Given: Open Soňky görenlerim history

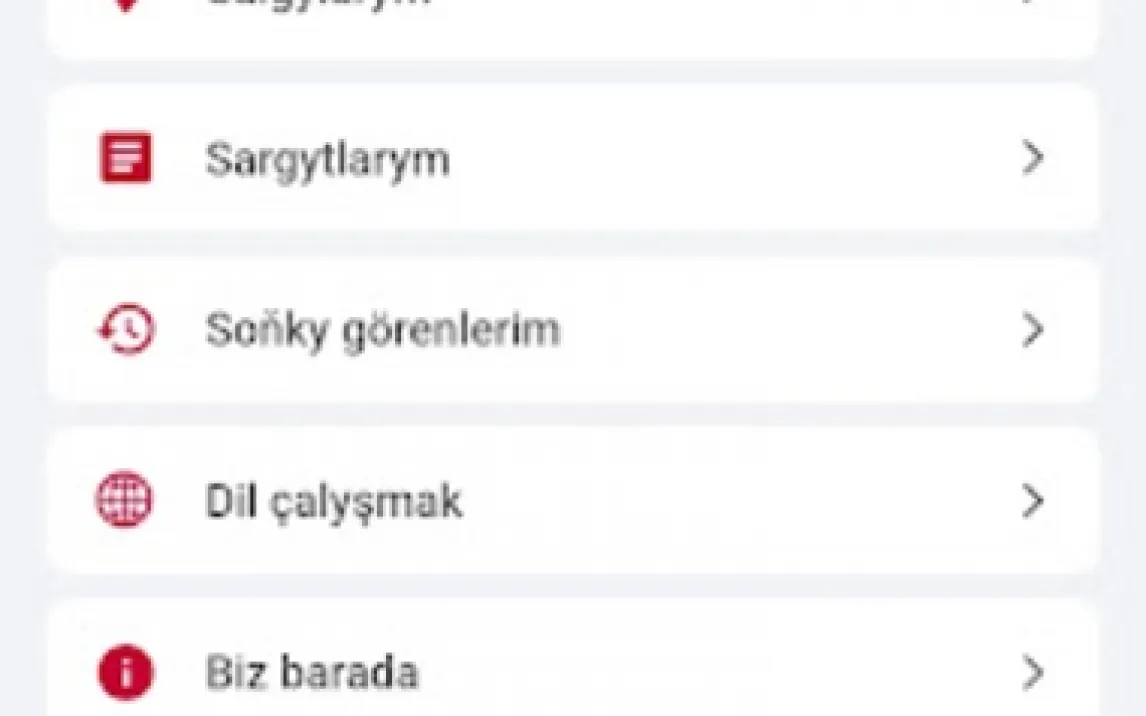Looking at the screenshot, I should (572, 330).
